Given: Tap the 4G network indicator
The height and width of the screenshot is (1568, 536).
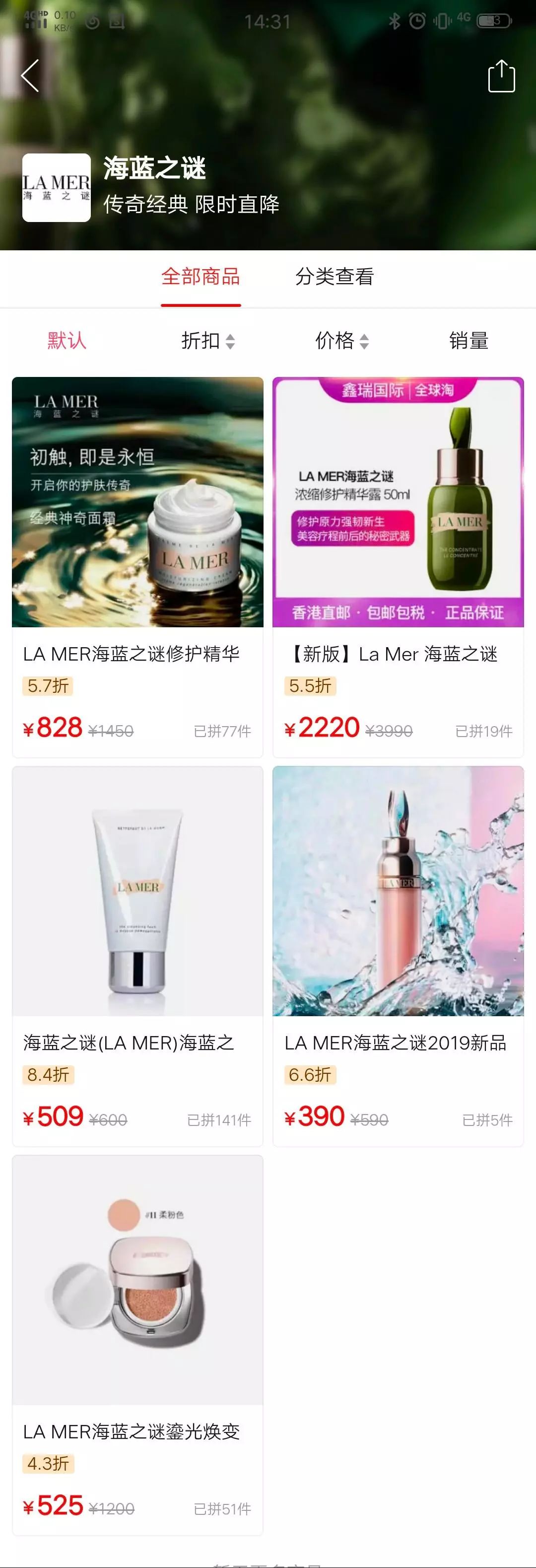Looking at the screenshot, I should [x=463, y=19].
